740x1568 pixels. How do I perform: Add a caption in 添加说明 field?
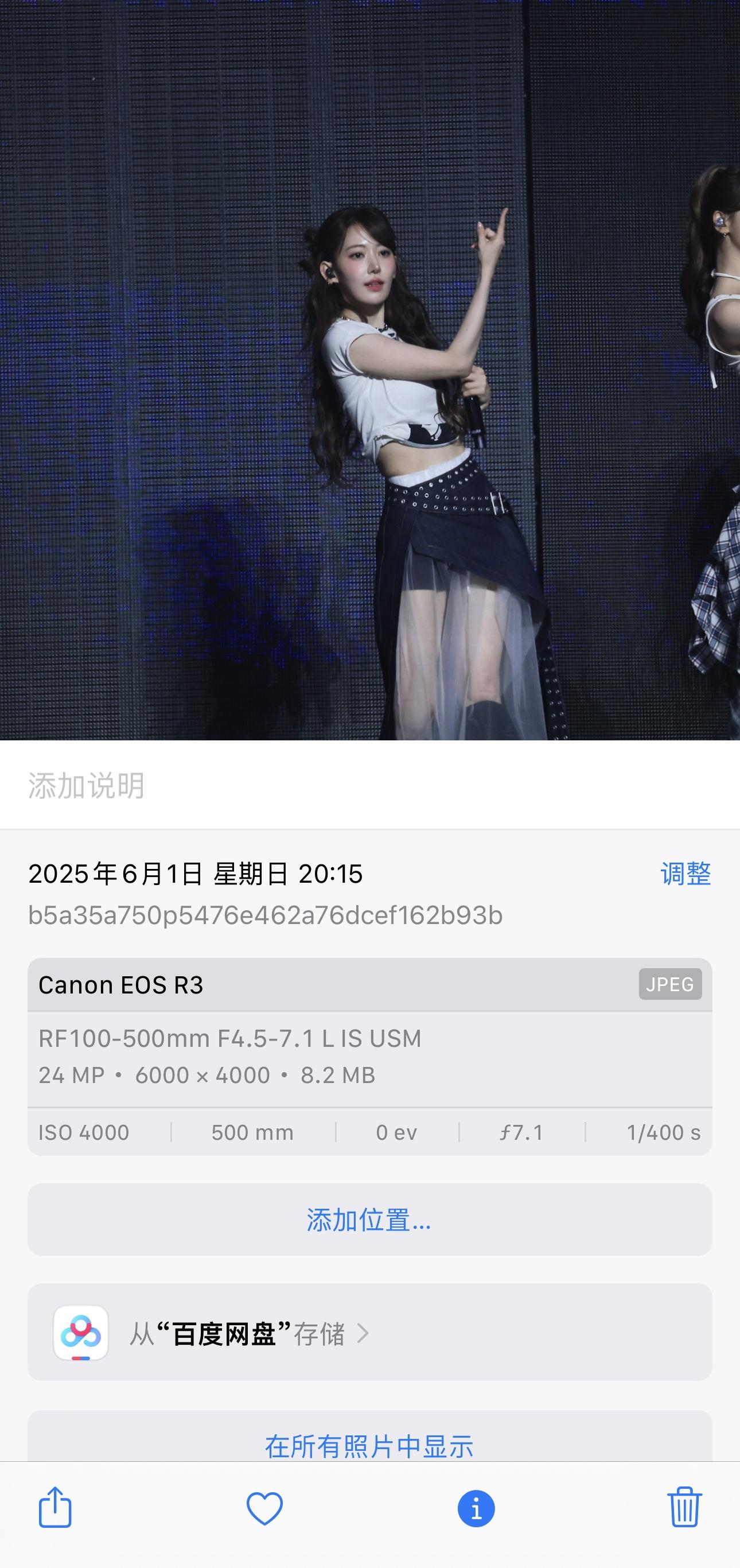[370, 785]
